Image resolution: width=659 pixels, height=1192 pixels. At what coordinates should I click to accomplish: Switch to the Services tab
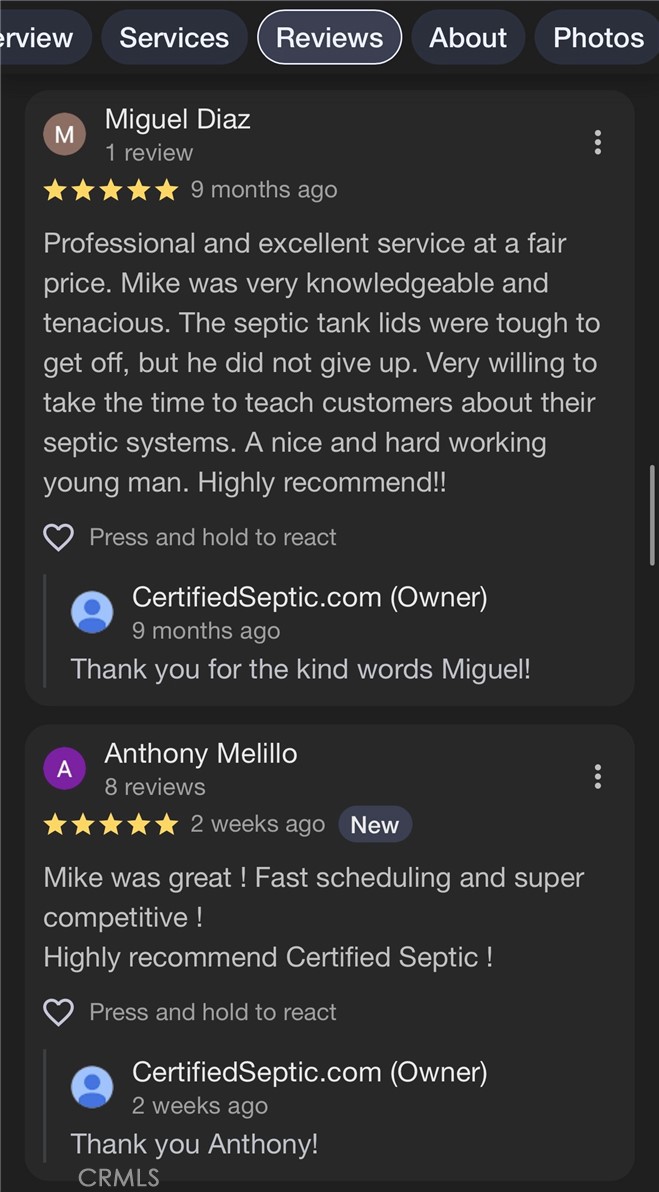pos(174,38)
